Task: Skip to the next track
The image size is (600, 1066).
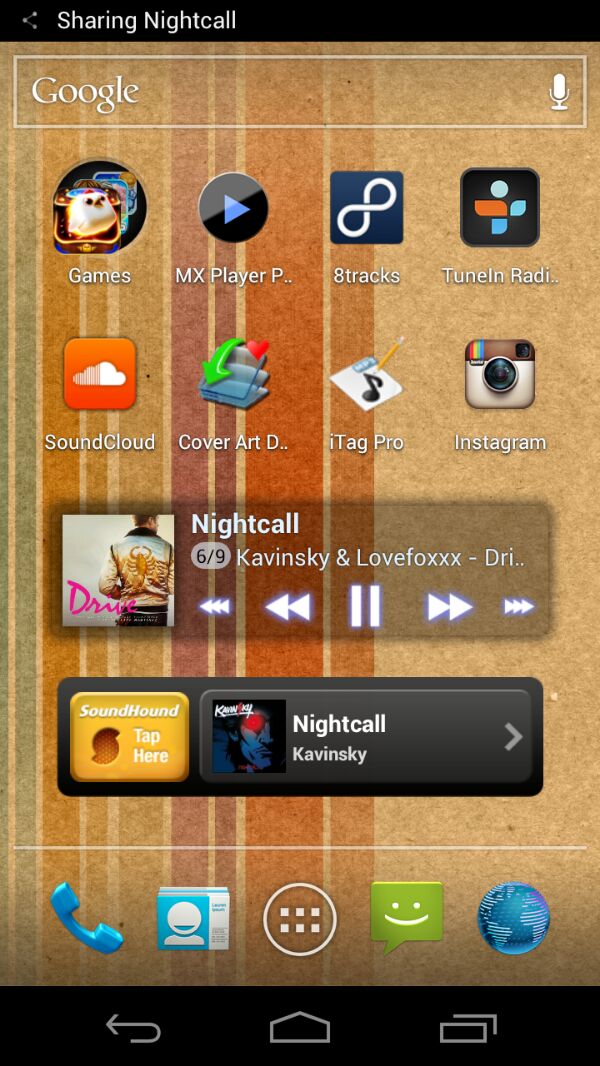Action: [x=518, y=606]
